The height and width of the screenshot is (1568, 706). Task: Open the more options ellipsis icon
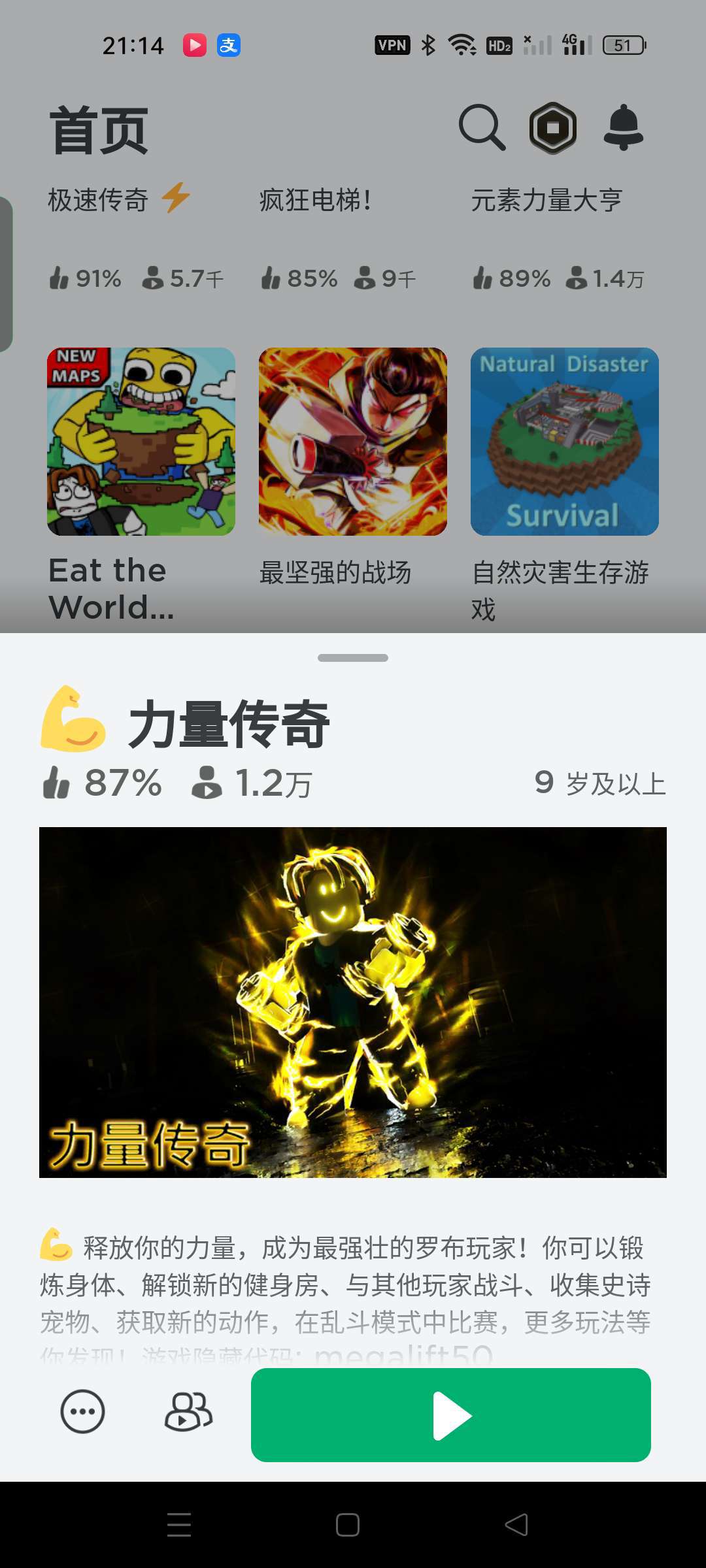(x=82, y=1412)
